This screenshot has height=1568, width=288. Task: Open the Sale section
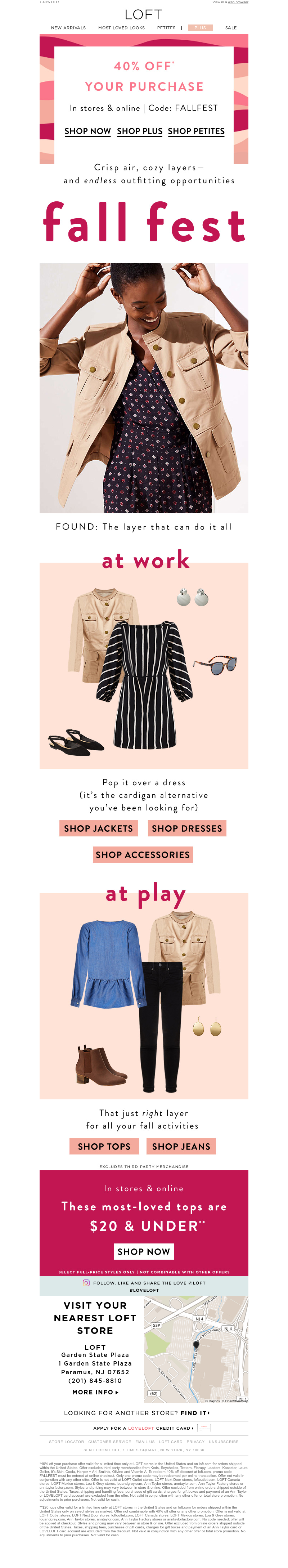(231, 28)
